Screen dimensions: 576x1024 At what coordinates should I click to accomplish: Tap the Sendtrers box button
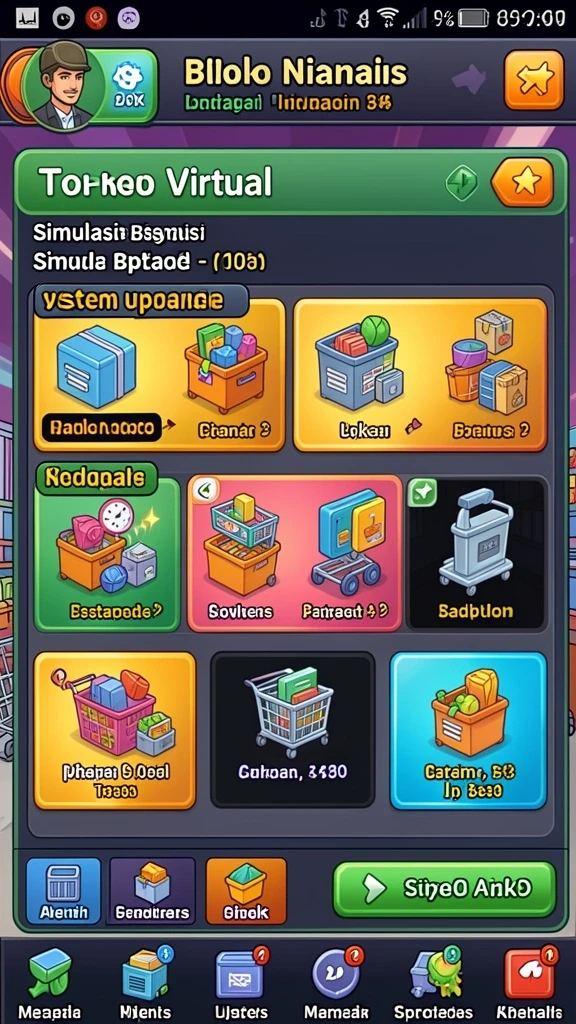152,890
